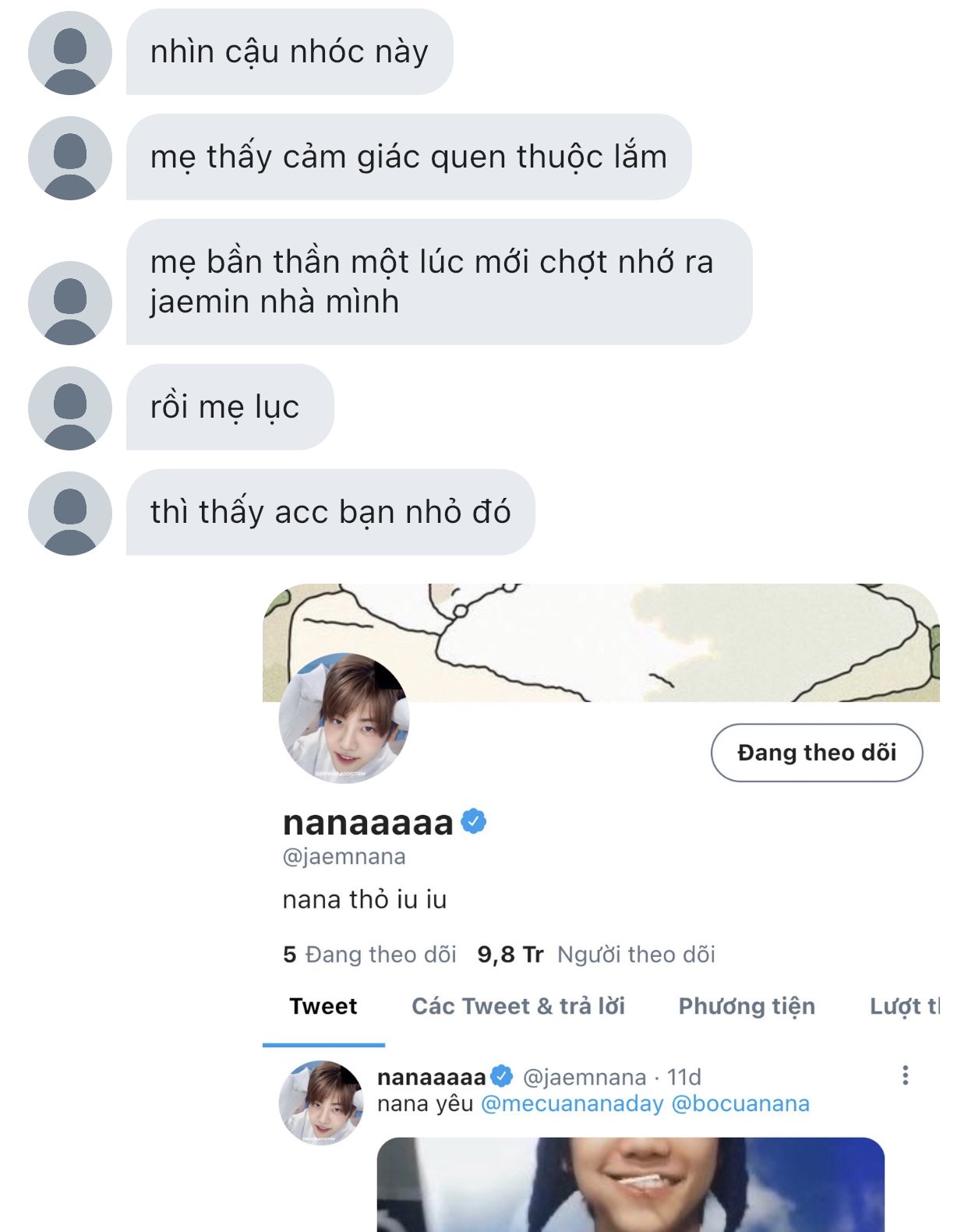Open the shared profile screenshot image

click(600, 904)
